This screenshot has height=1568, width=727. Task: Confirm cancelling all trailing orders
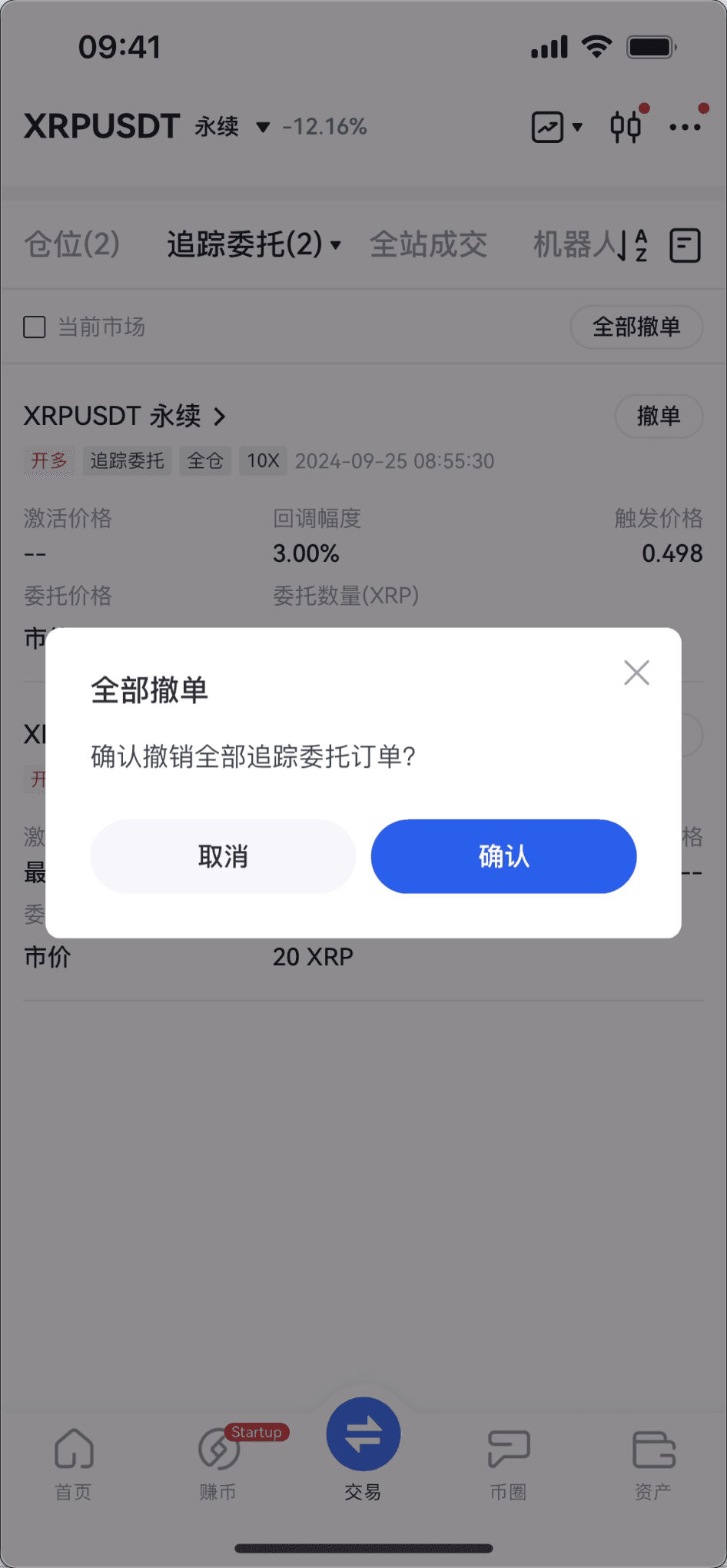click(503, 855)
